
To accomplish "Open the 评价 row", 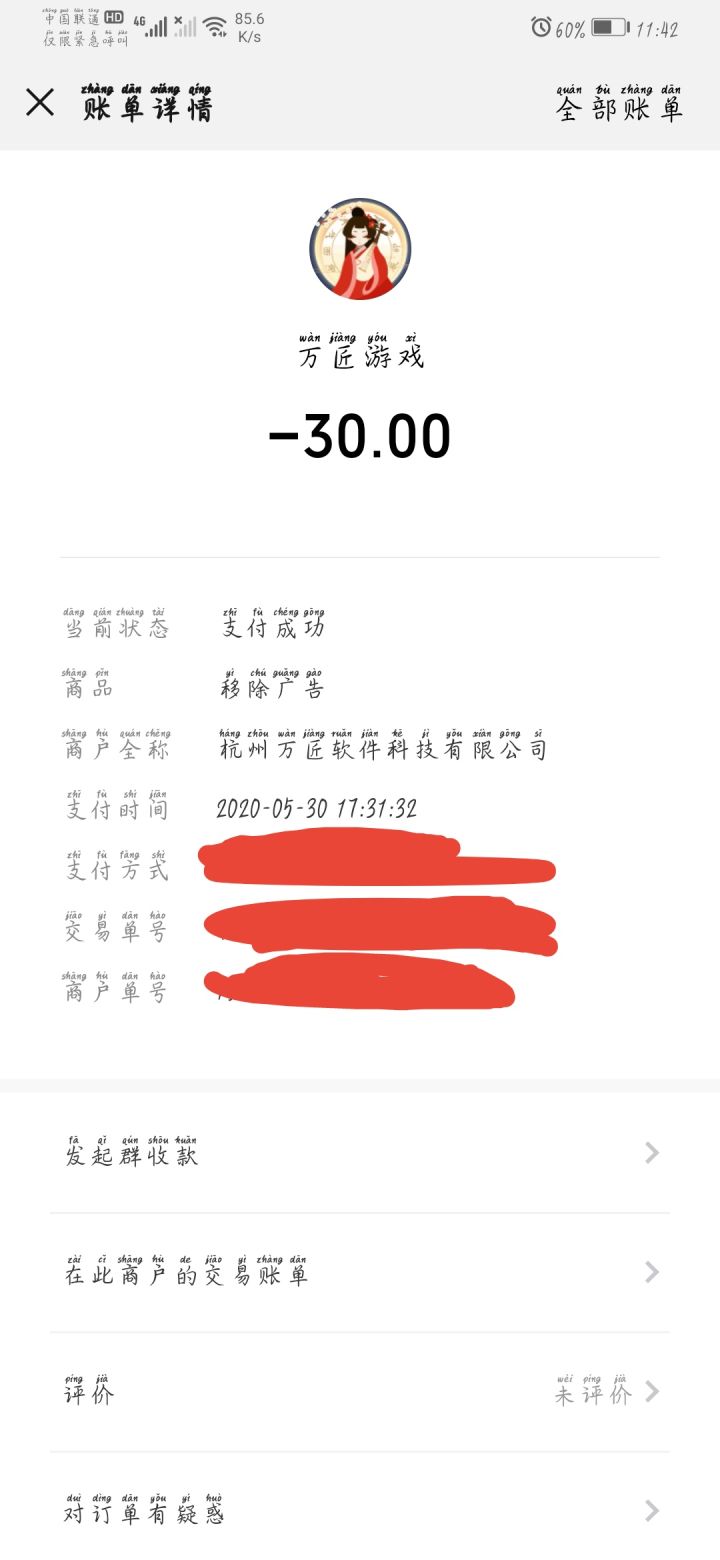I will [360, 1392].
